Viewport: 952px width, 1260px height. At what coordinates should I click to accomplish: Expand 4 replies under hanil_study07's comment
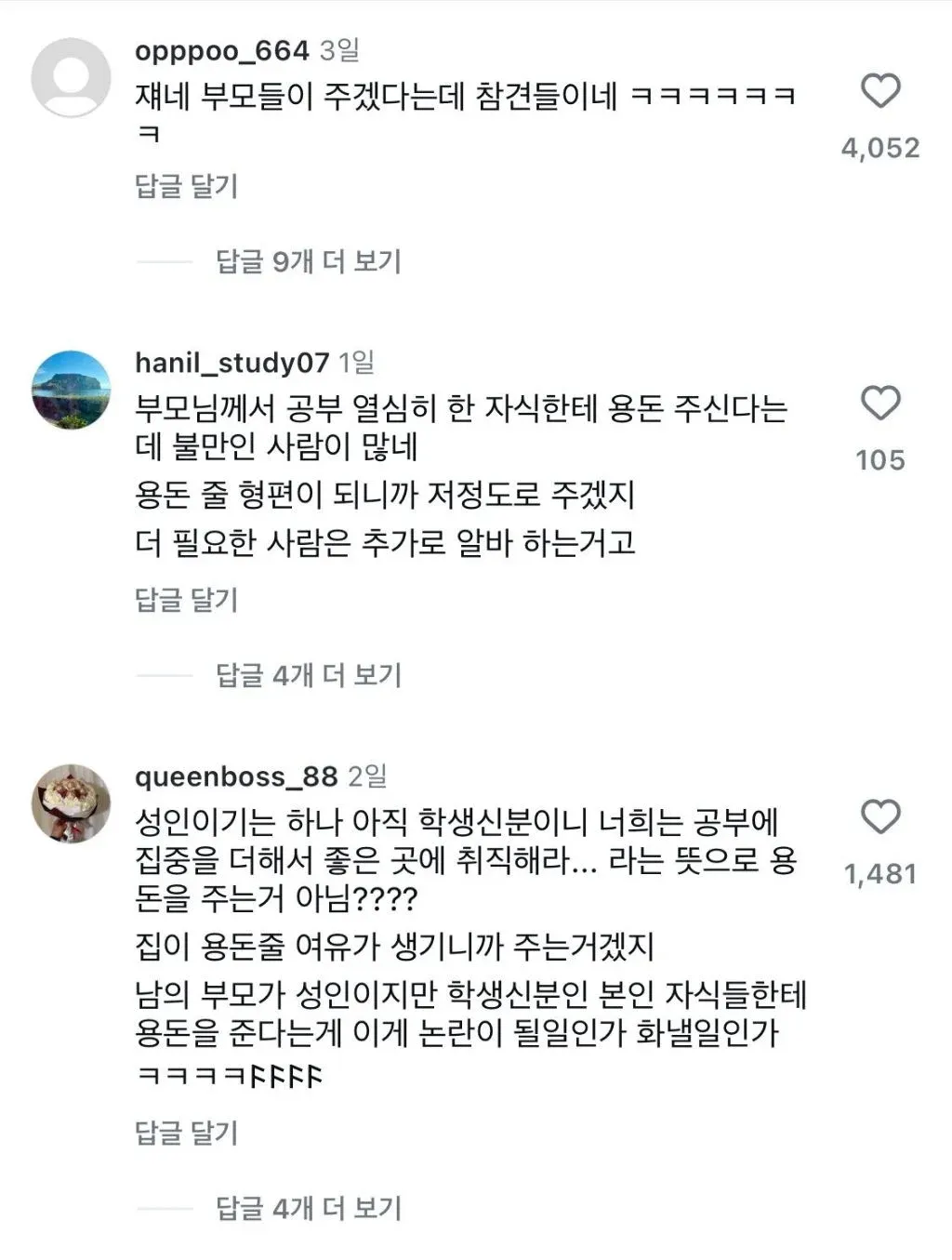click(306, 676)
